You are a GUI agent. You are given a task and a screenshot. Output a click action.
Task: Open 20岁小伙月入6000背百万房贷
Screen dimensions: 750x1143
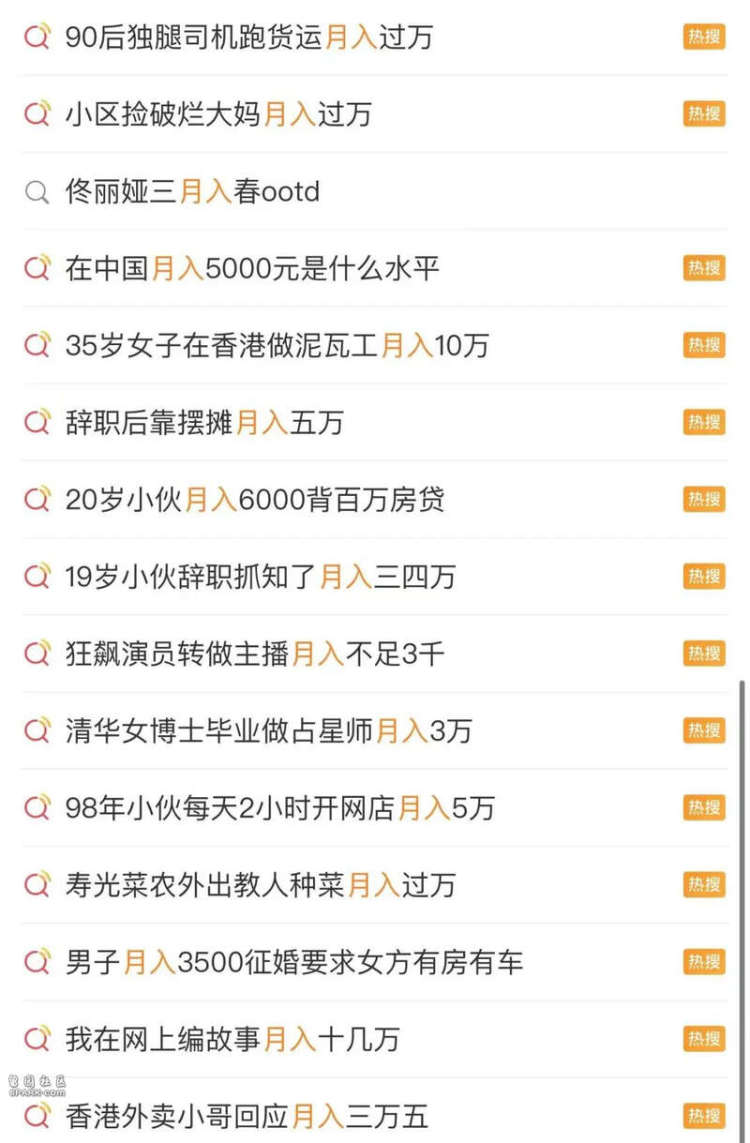tap(255, 500)
